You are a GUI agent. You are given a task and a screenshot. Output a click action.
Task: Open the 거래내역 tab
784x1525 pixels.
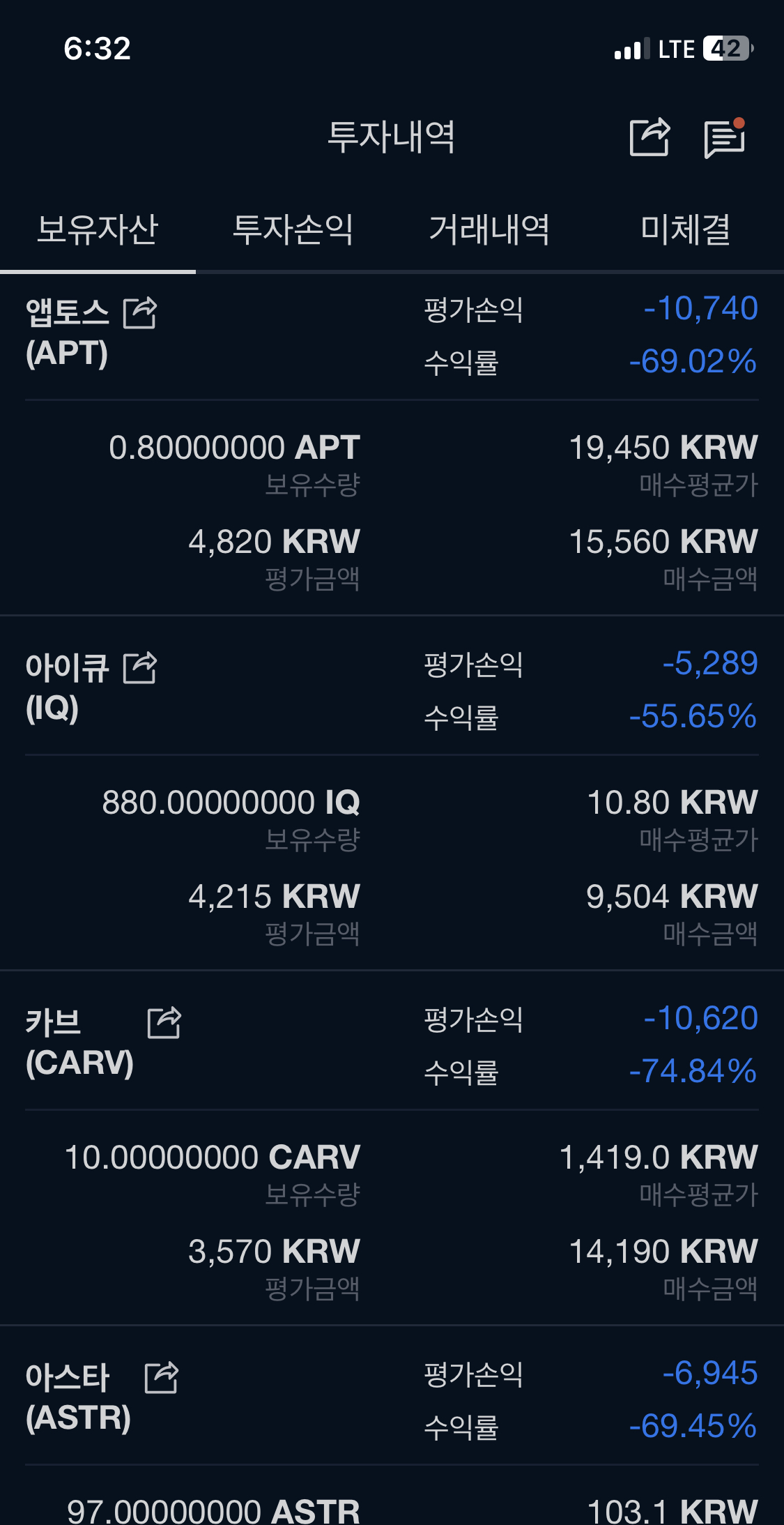[x=489, y=229]
